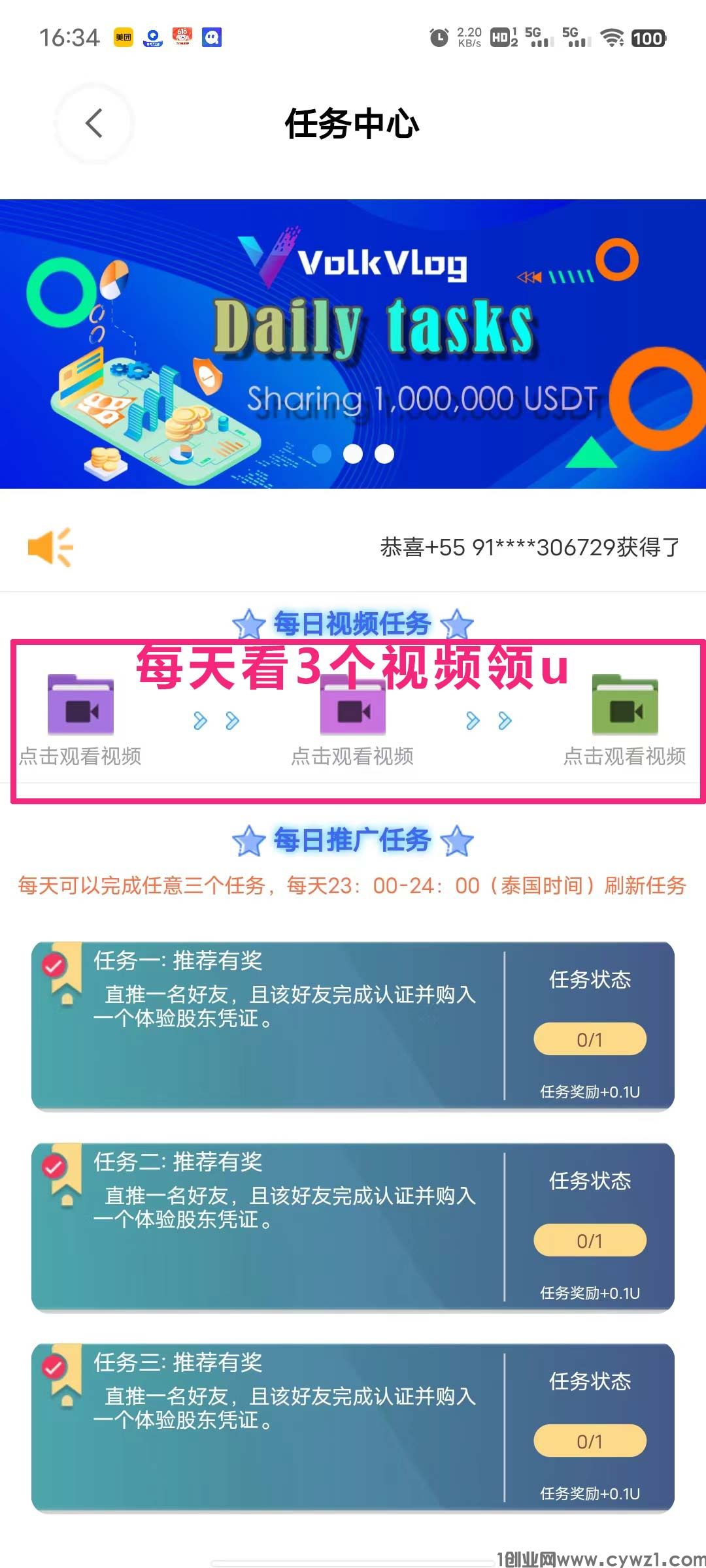Open the VolkVlog Daily tasks banner
Image resolution: width=706 pixels, height=1568 pixels.
tap(353, 344)
